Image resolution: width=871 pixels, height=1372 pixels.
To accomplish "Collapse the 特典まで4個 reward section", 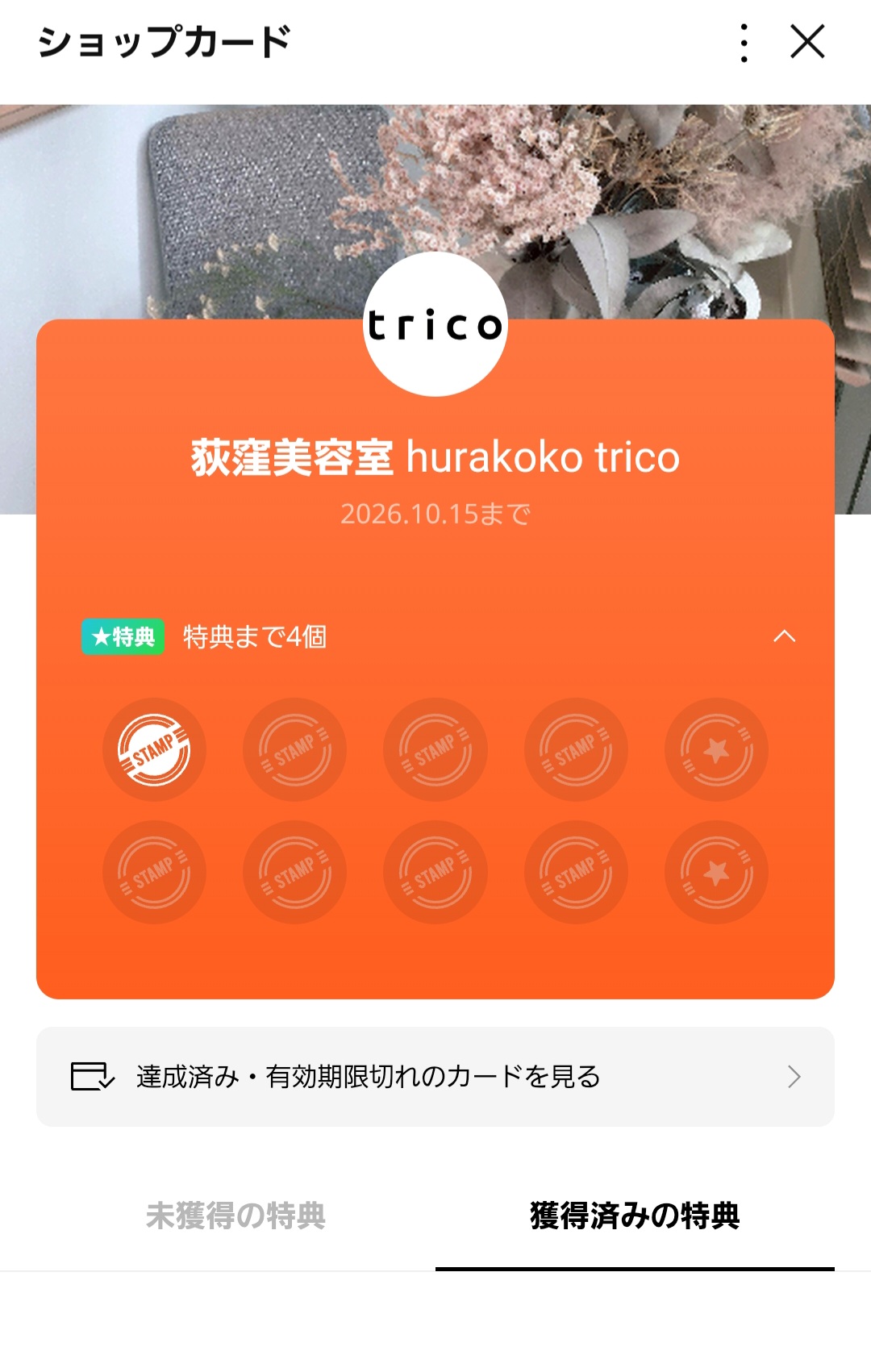I will click(784, 636).
